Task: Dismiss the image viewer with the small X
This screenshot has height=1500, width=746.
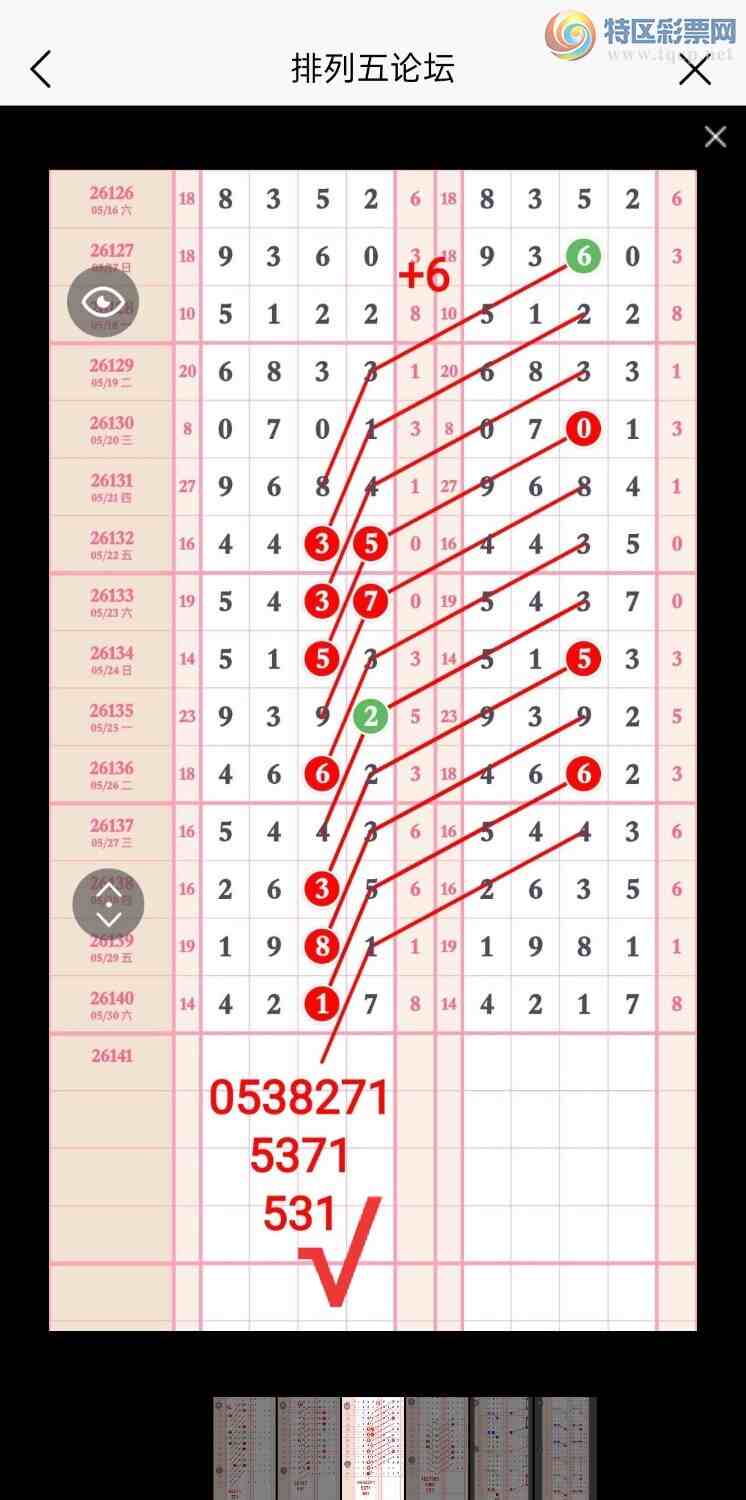Action: click(715, 137)
